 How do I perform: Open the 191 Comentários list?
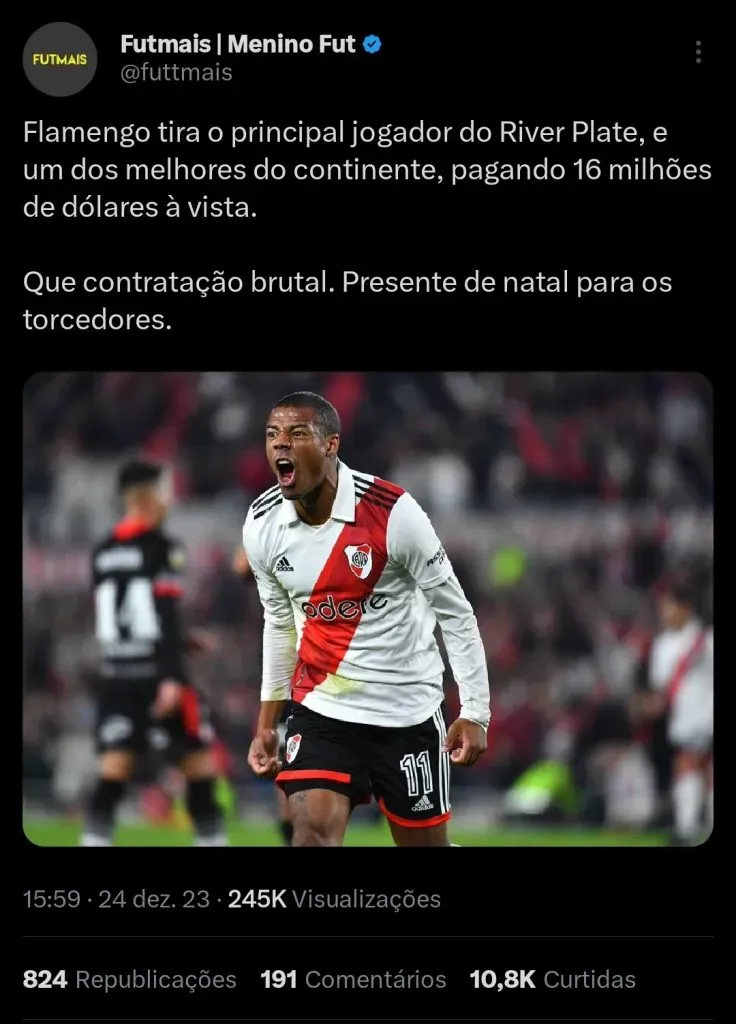pos(353,979)
